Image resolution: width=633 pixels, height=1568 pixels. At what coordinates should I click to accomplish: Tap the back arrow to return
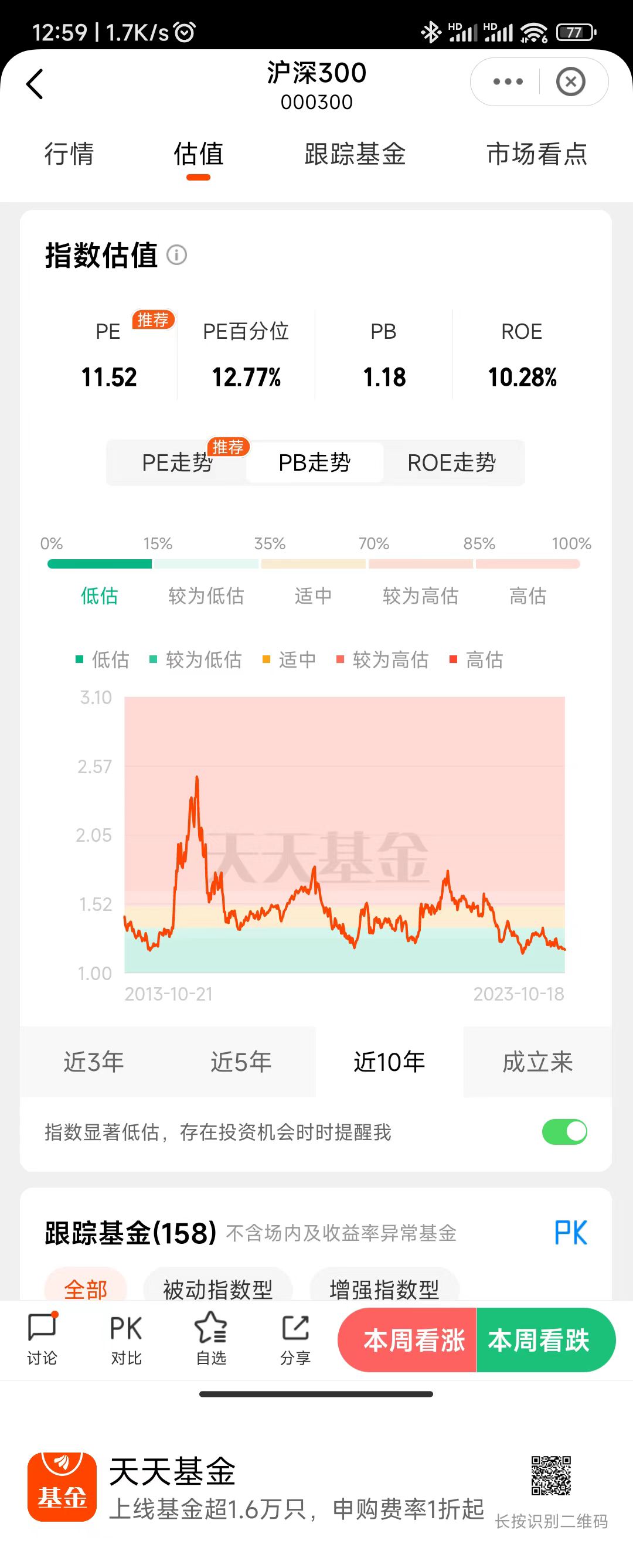[x=35, y=84]
